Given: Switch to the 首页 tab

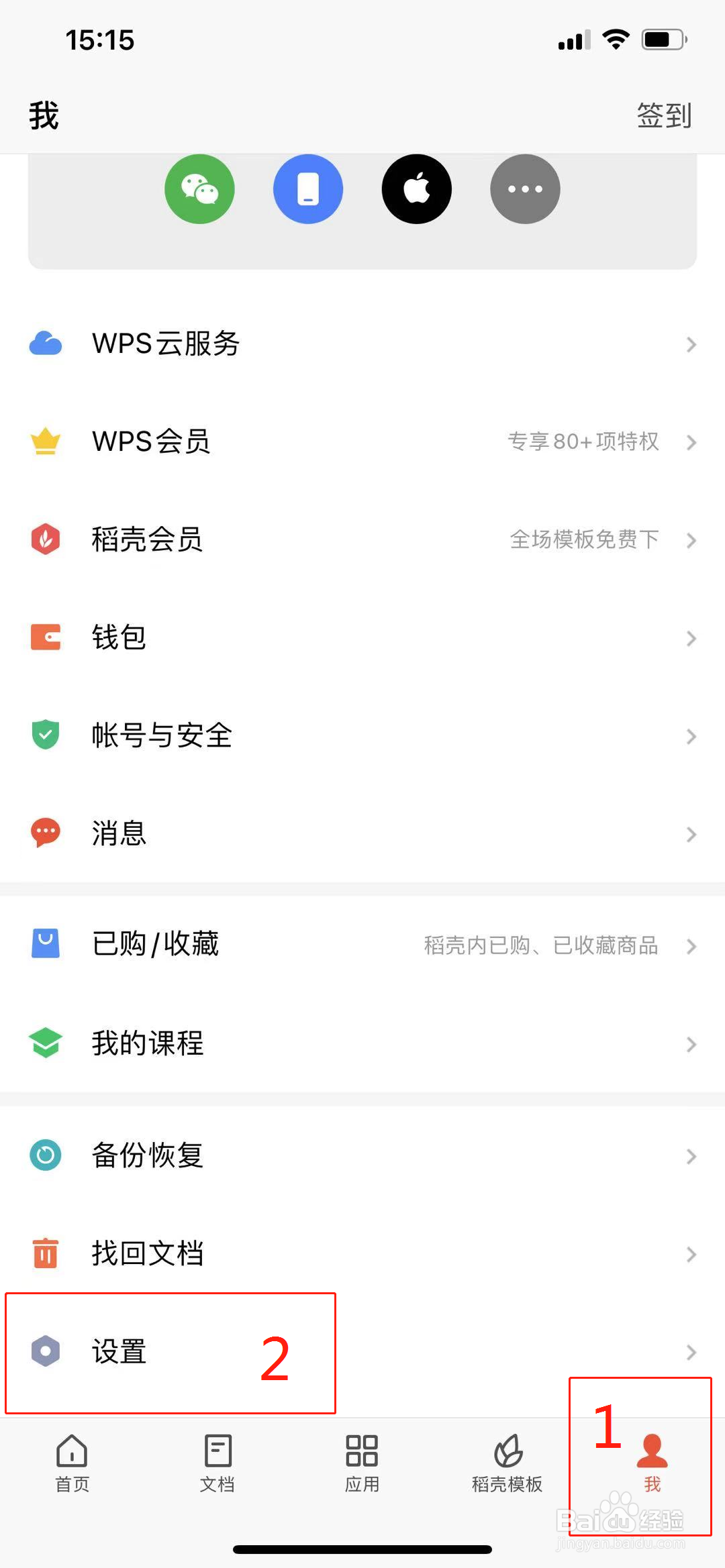Looking at the screenshot, I should tap(72, 1464).
